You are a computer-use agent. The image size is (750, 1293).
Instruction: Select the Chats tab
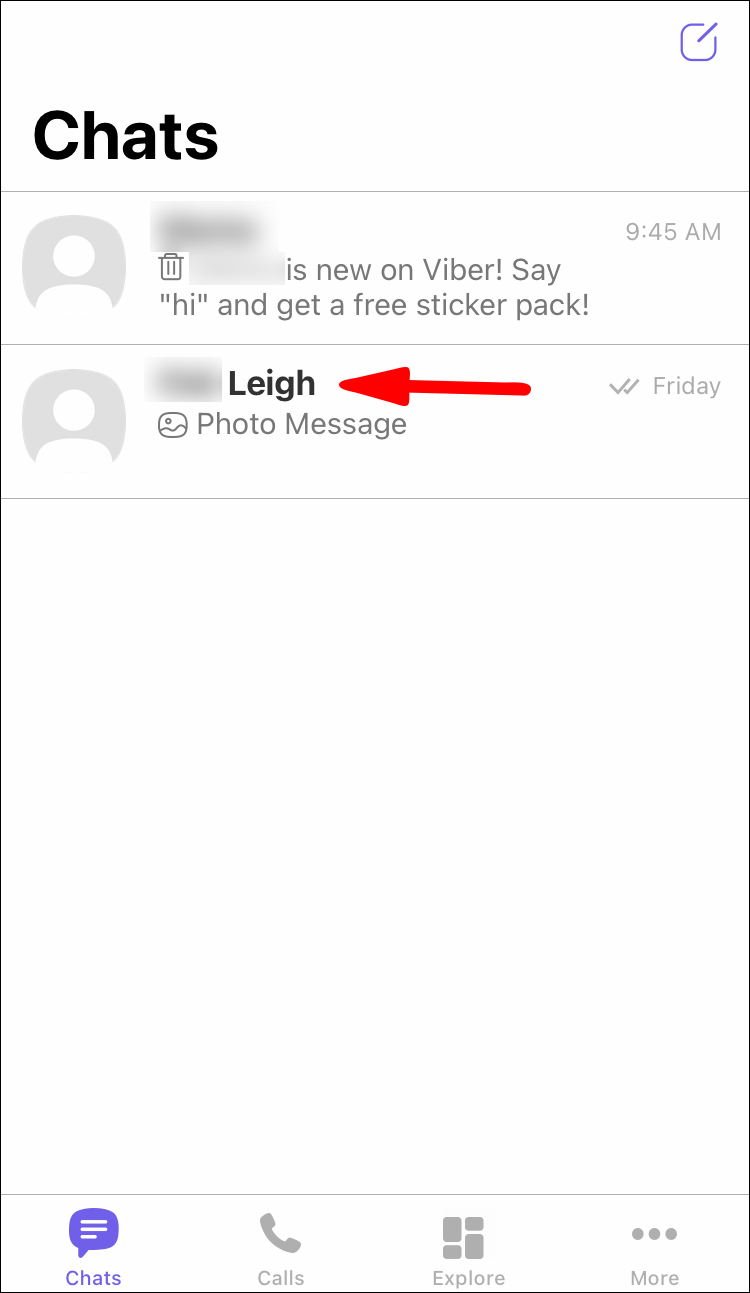94,1248
